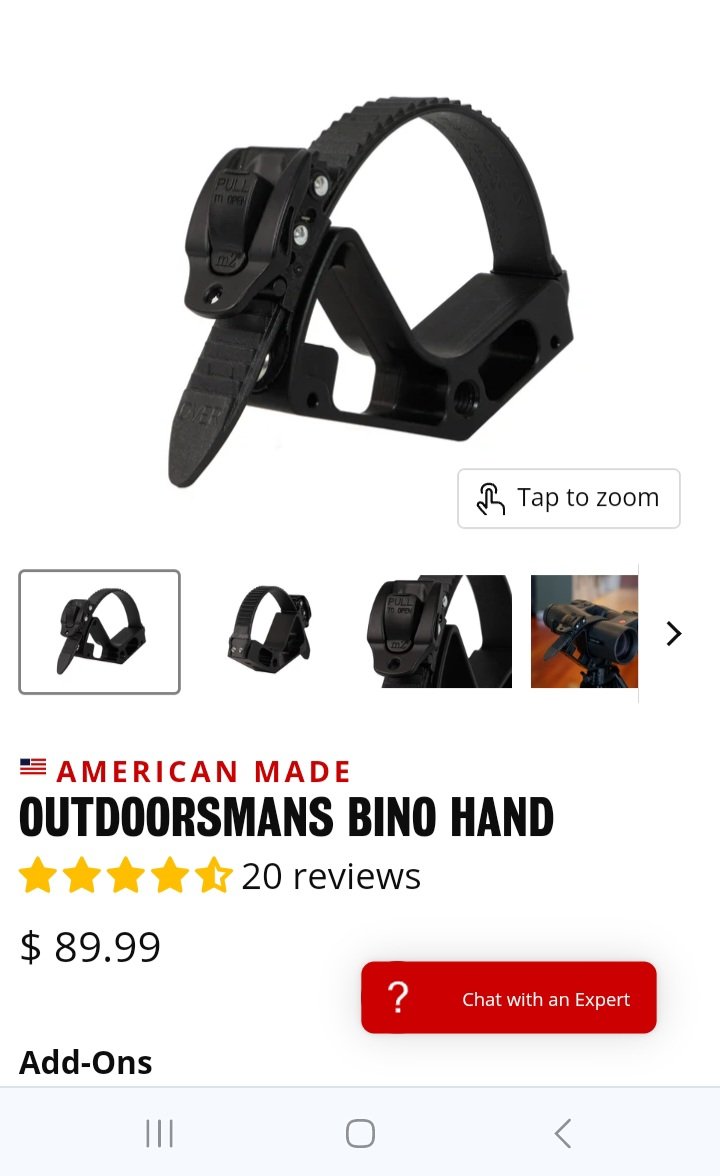Select the first product thumbnail
Viewport: 720px width, 1176px height.
pyautogui.click(x=99, y=632)
